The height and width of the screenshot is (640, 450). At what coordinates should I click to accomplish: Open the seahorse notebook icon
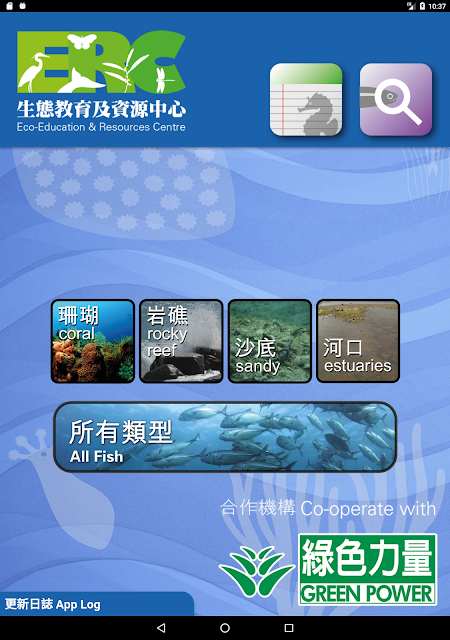click(x=306, y=99)
